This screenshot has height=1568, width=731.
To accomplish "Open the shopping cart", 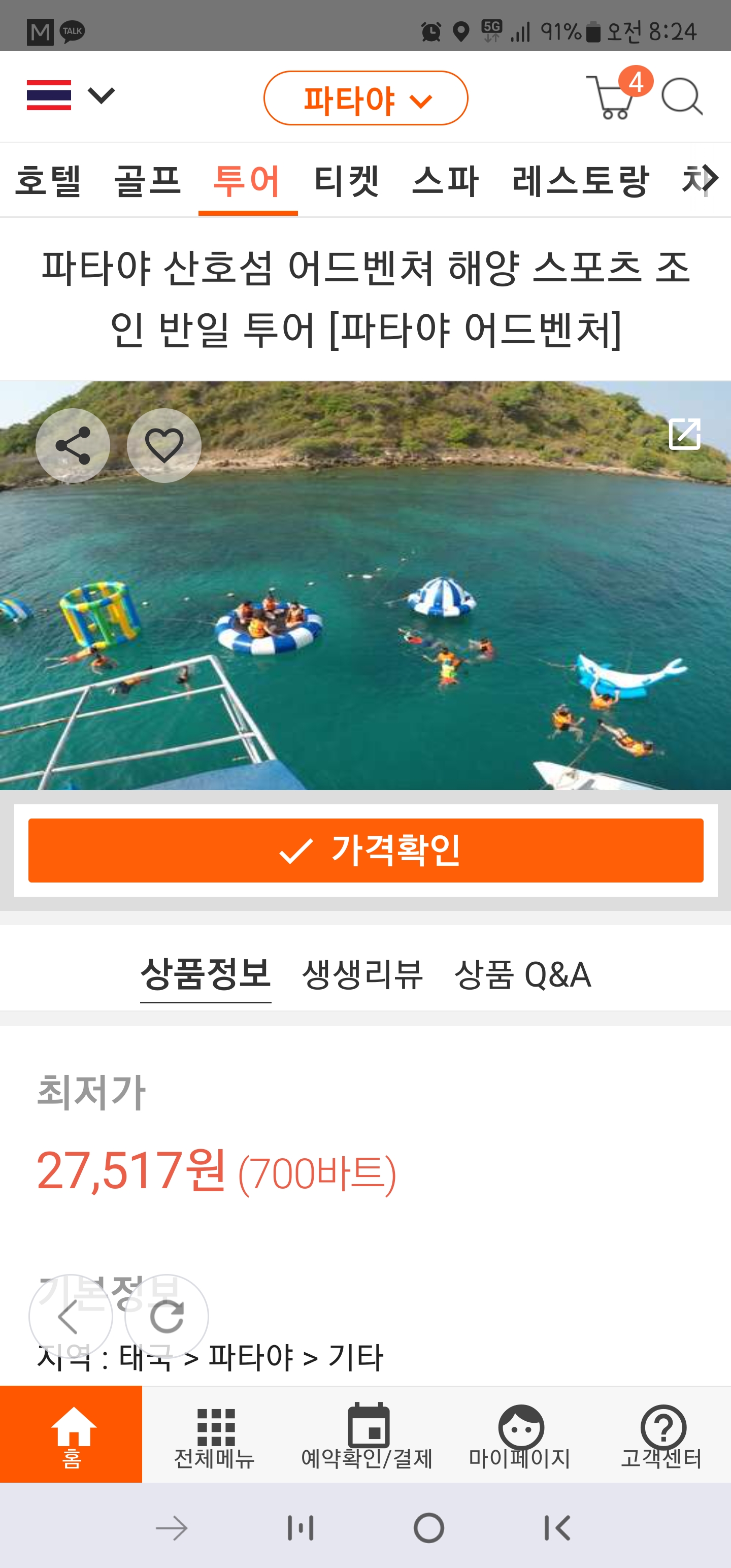I will coord(612,97).
